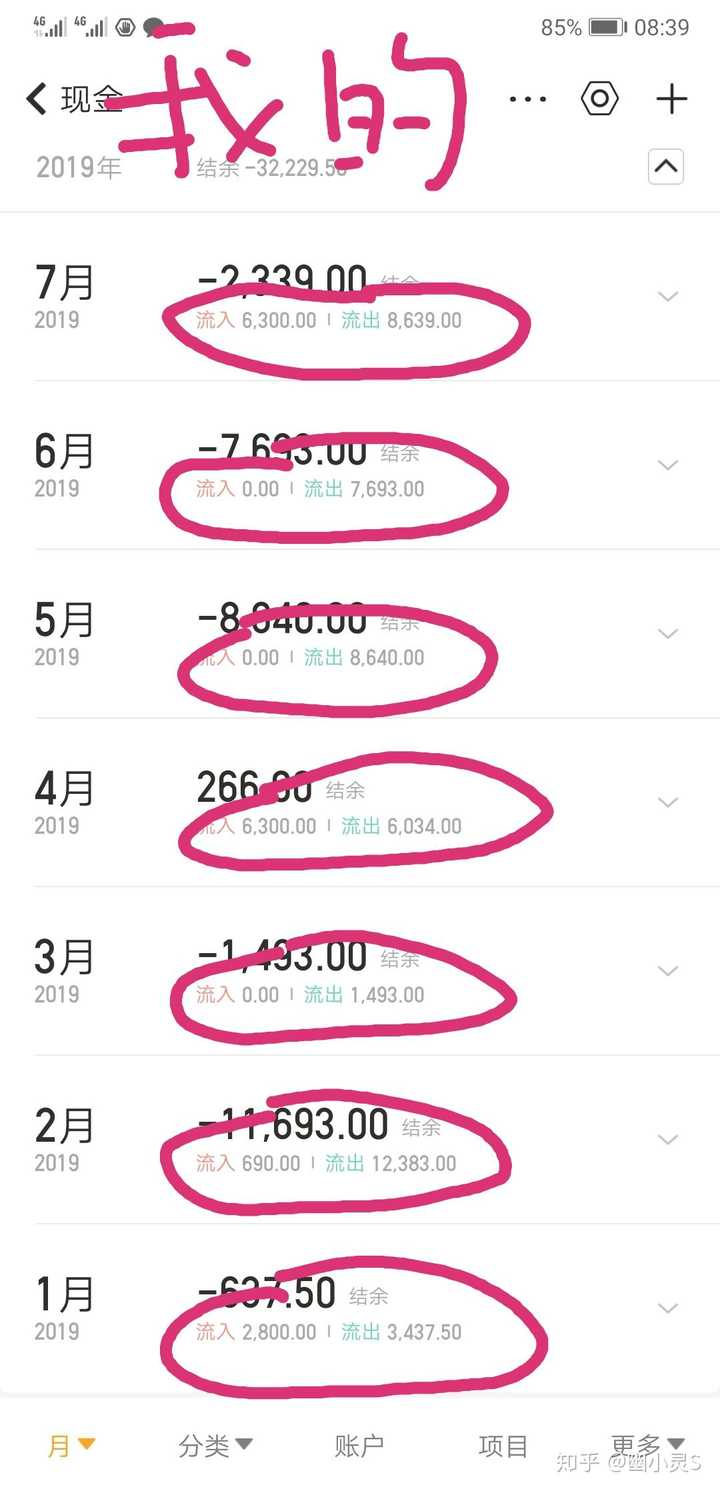Toggle open the 1月 record details

[667, 1307]
